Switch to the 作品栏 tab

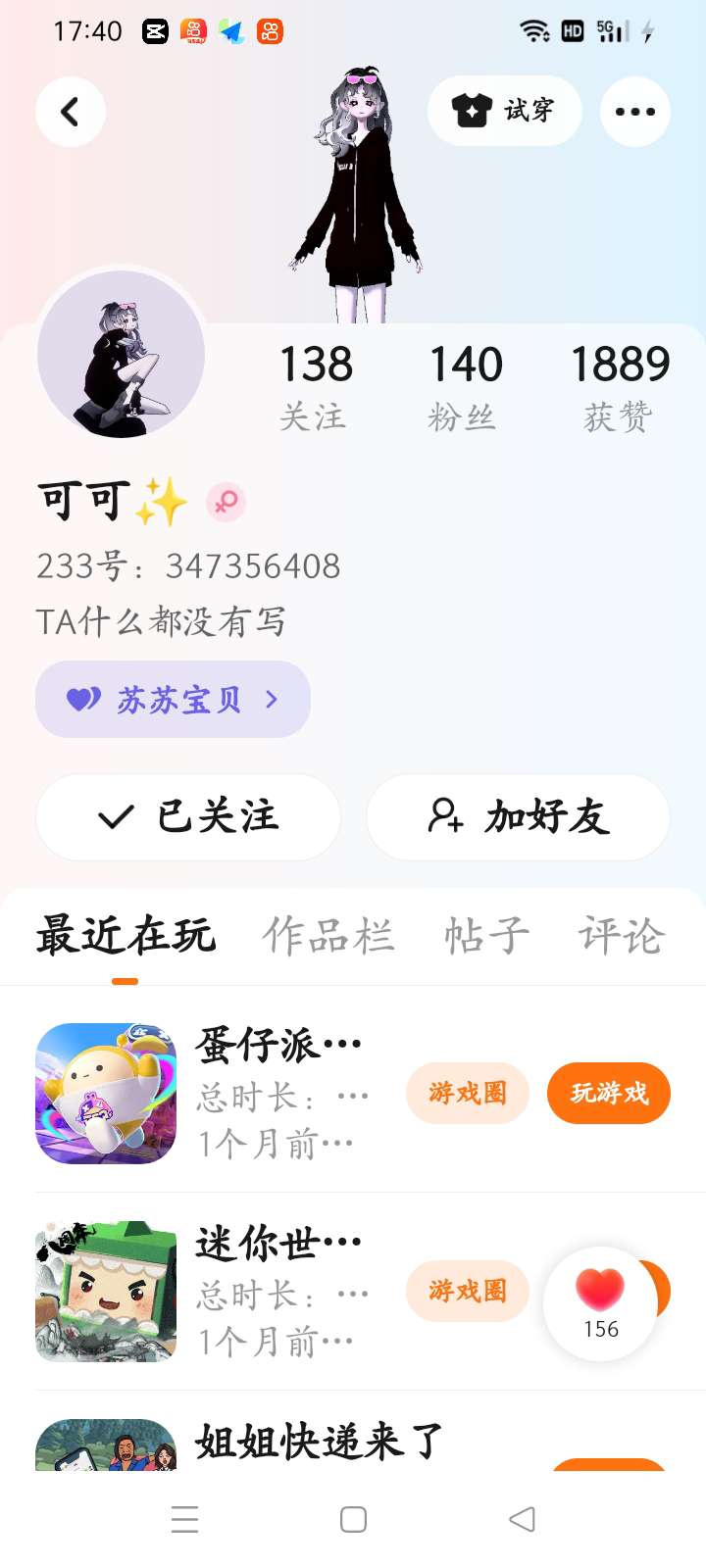pyautogui.click(x=328, y=936)
